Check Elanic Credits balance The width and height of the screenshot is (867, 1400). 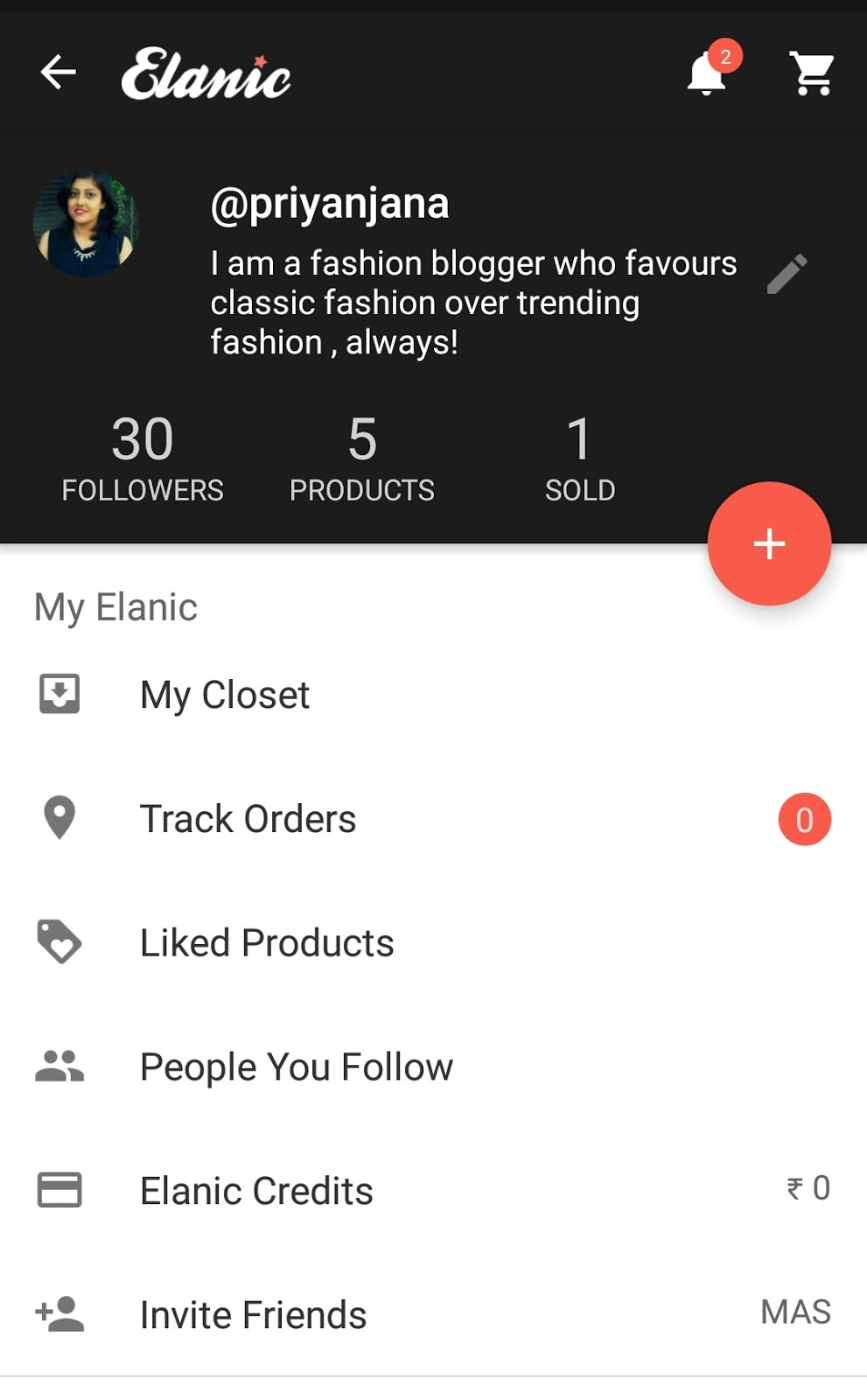pyautogui.click(x=256, y=1191)
